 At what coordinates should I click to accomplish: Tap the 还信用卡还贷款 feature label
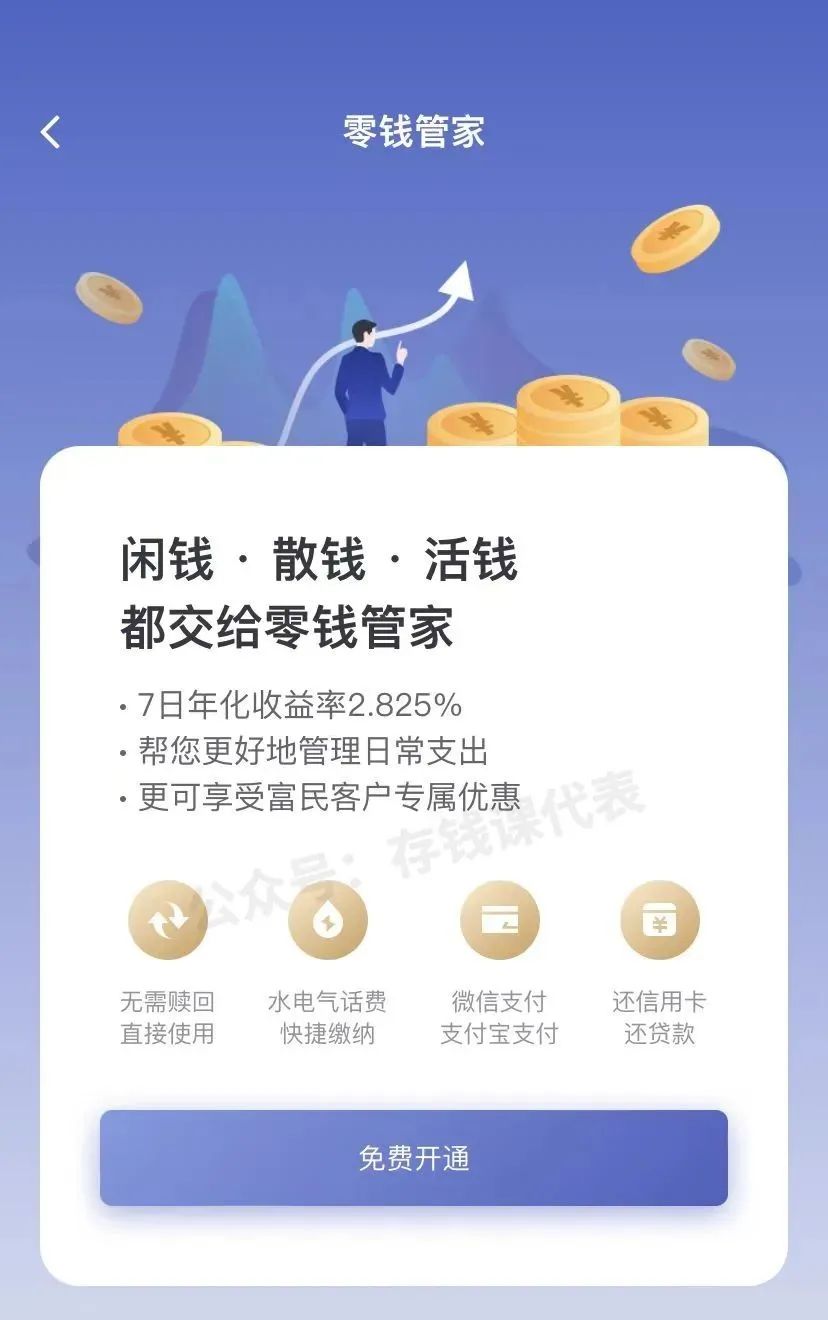(x=662, y=1017)
